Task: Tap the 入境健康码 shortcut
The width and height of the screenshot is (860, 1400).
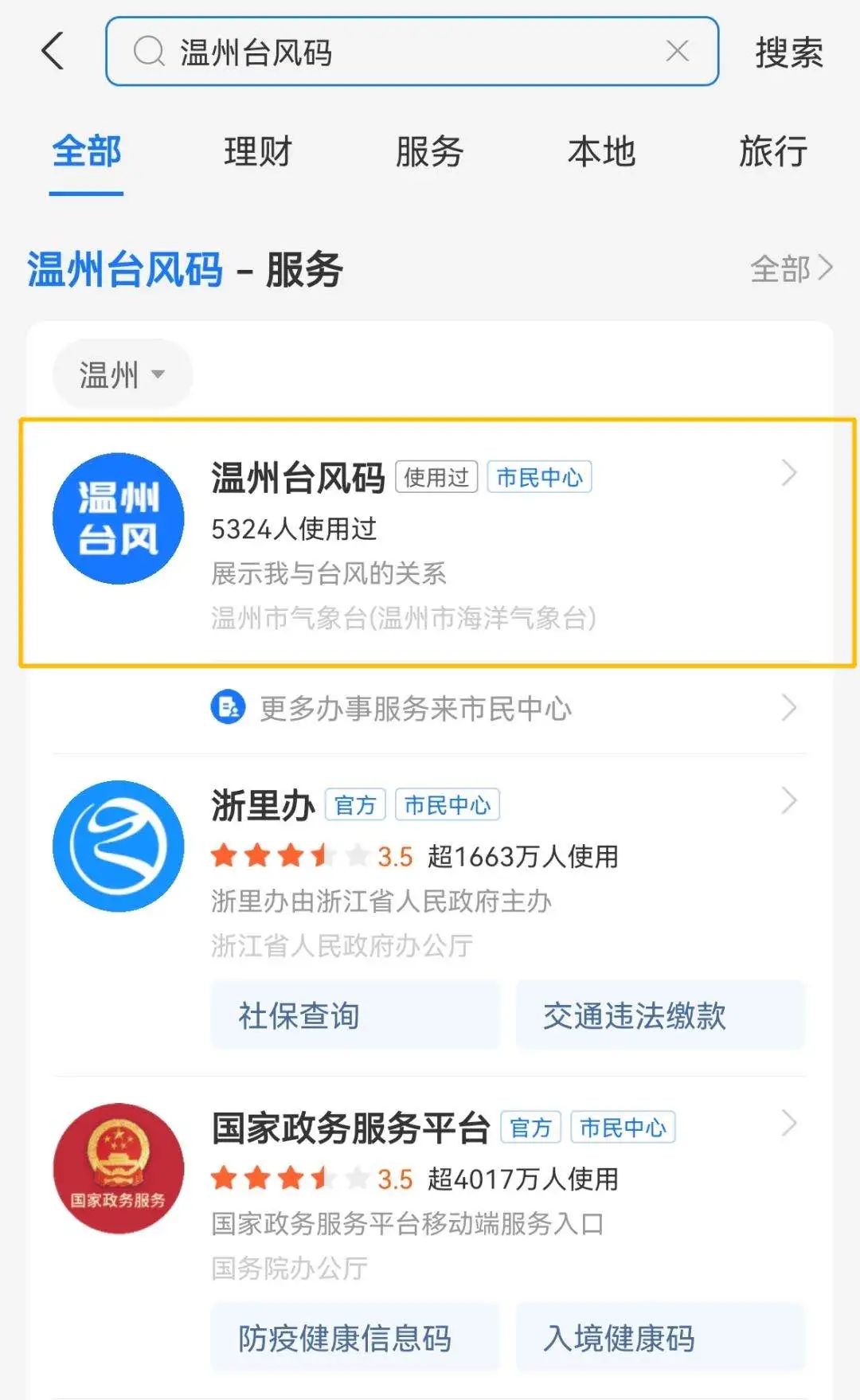Action: click(660, 1338)
